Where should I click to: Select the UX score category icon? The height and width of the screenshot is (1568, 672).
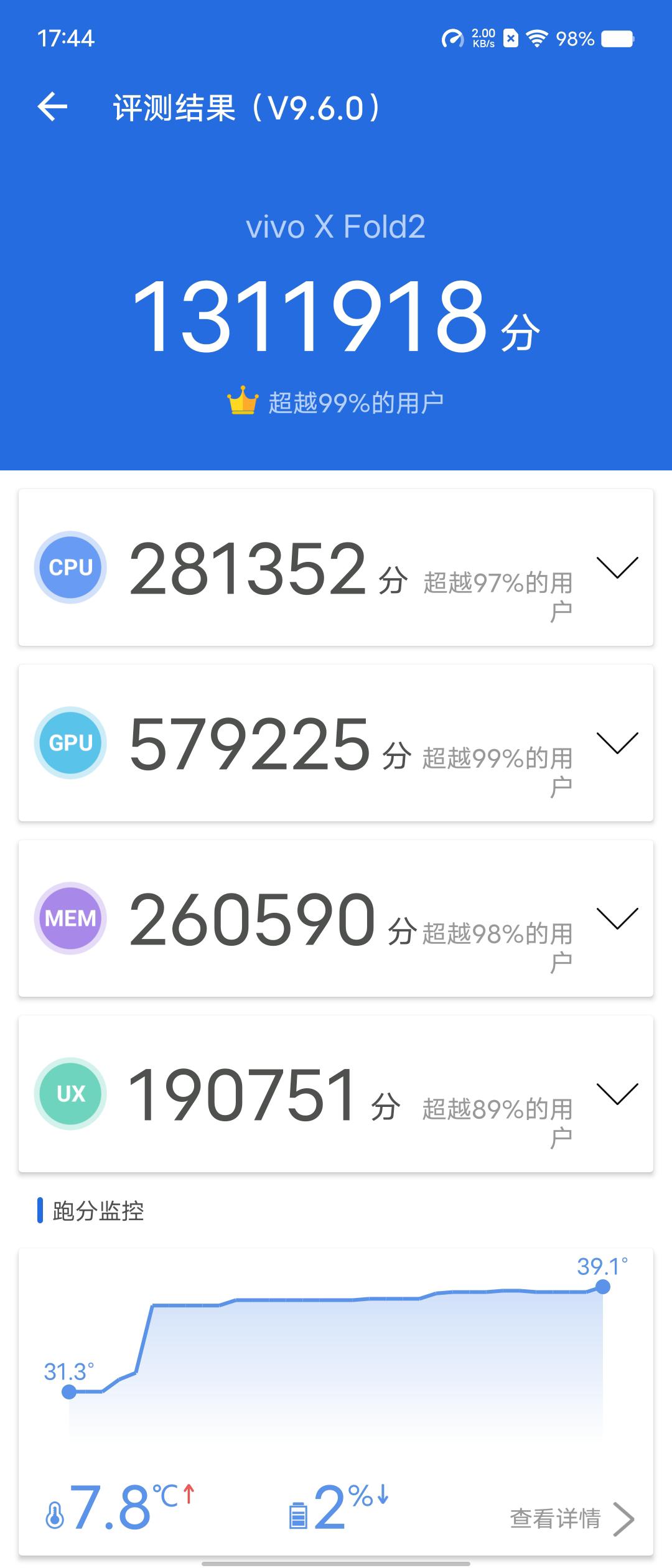tap(70, 1093)
